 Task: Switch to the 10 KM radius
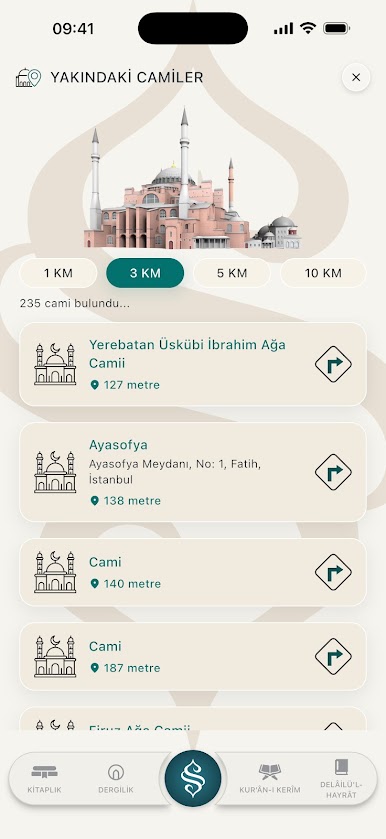323,273
